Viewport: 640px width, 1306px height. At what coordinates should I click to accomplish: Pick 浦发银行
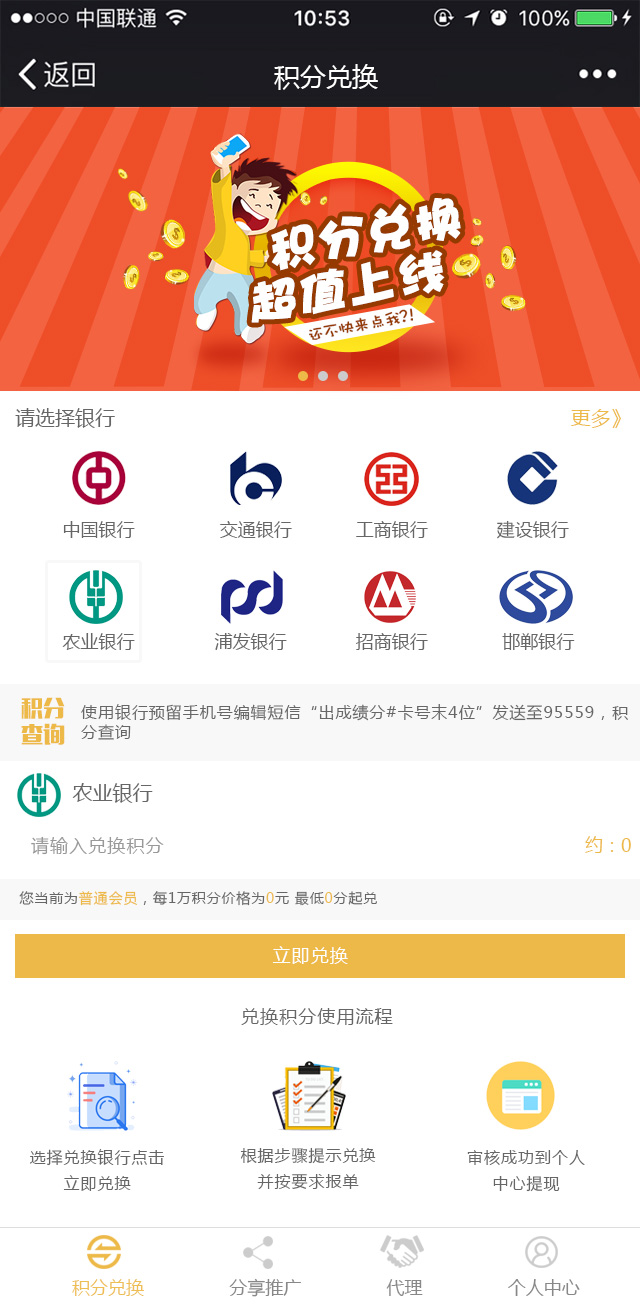(251, 610)
